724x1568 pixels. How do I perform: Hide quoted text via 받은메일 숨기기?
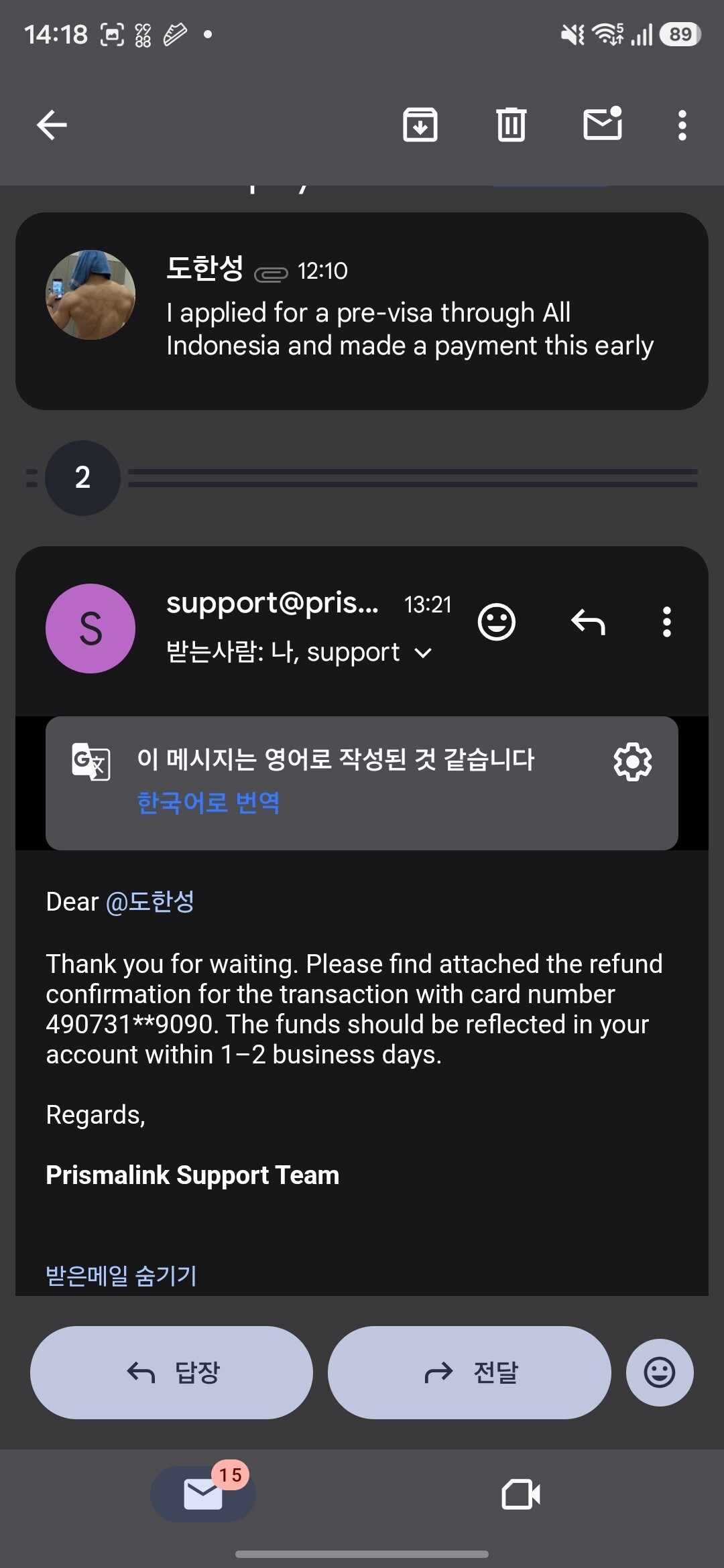(x=121, y=1275)
